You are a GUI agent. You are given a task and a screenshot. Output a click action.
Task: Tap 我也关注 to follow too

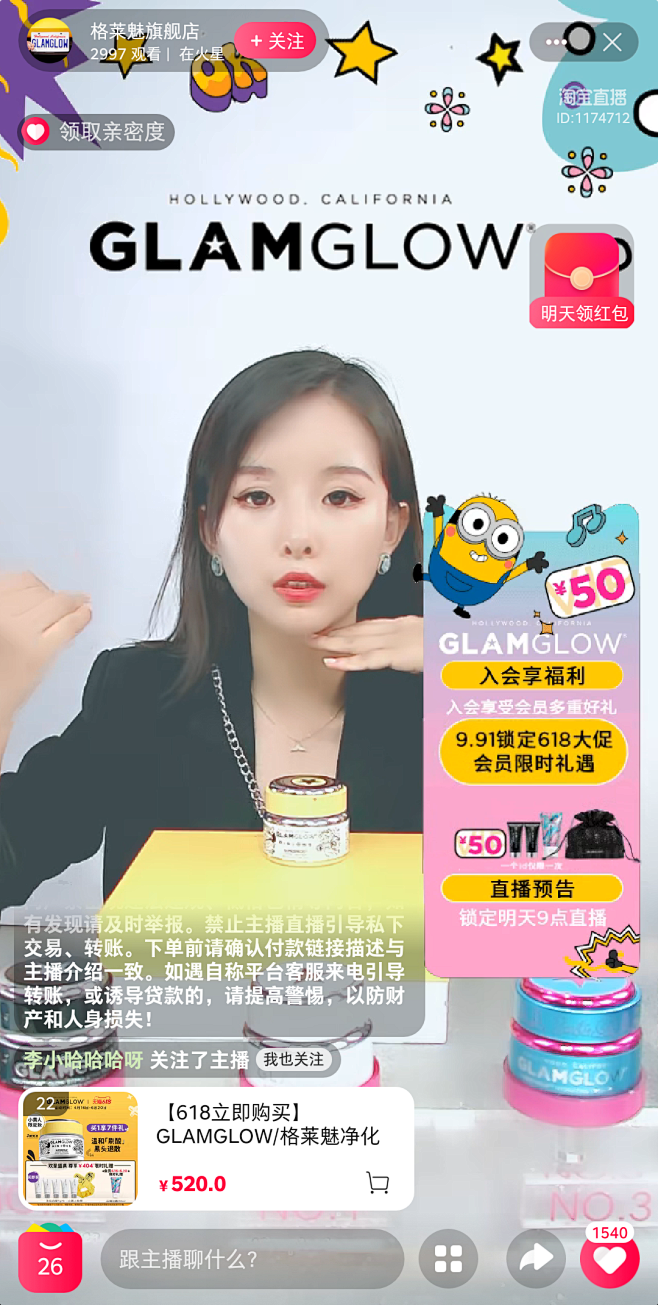294,1059
